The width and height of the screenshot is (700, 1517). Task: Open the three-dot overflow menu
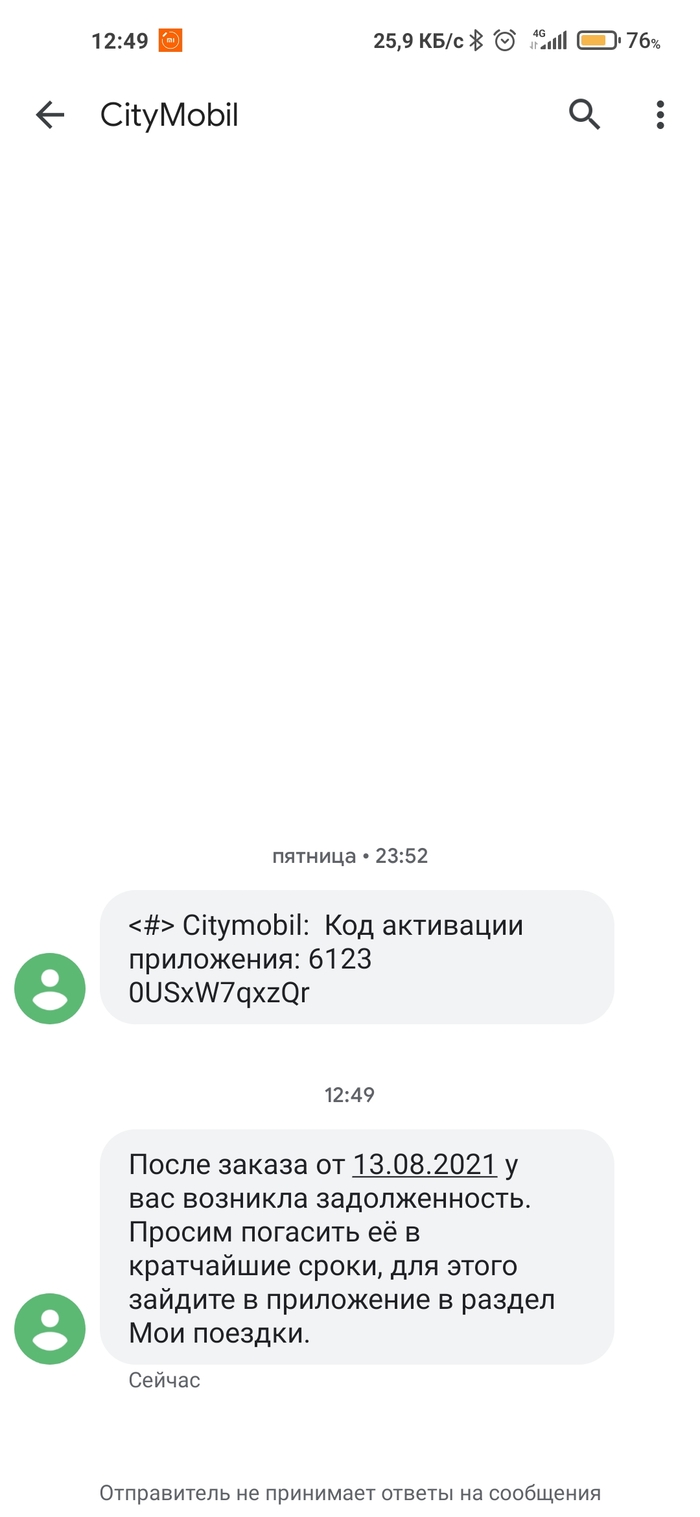pos(660,115)
